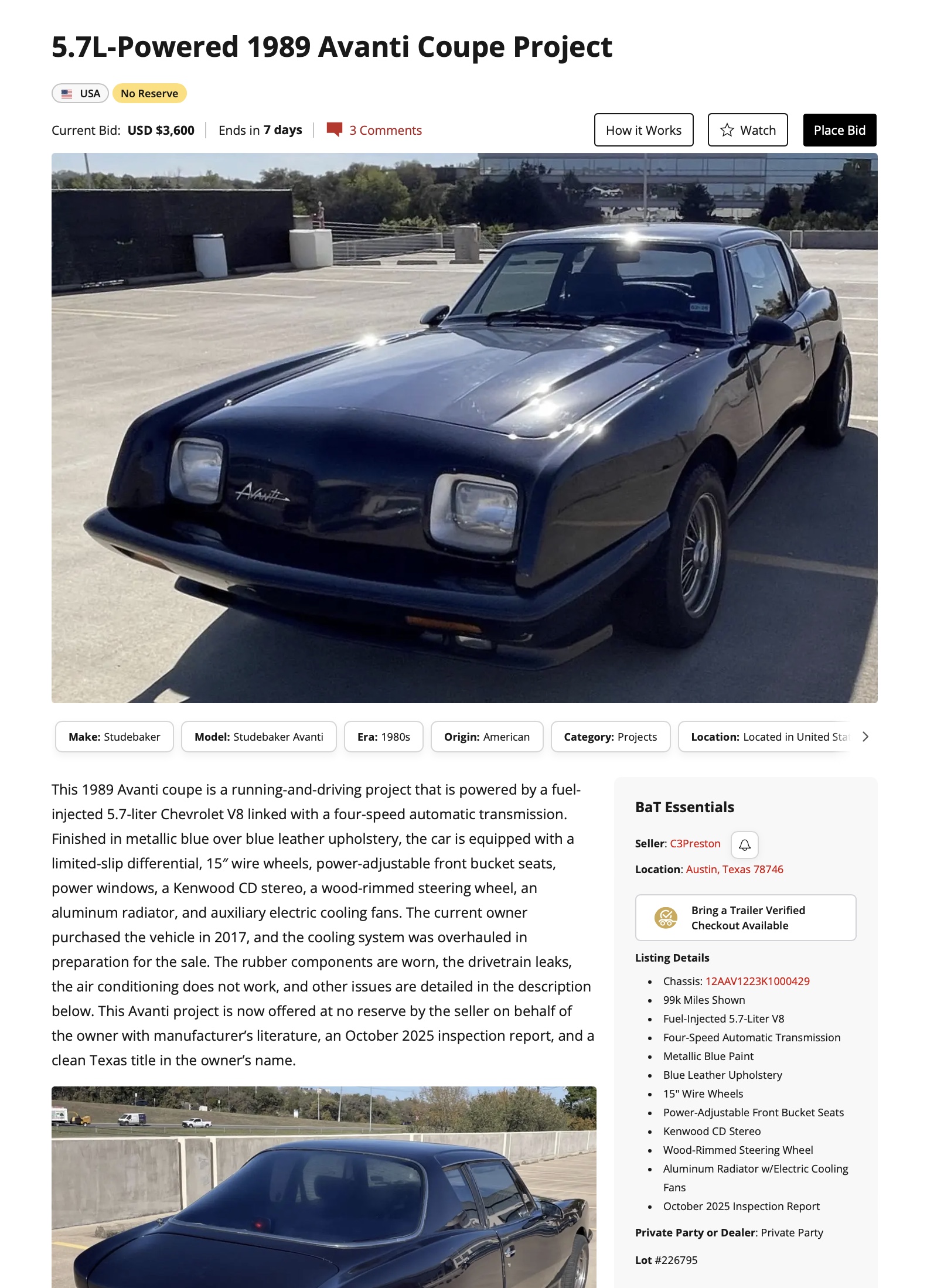
Task: Show more tag chips with the arrow
Action: (865, 737)
